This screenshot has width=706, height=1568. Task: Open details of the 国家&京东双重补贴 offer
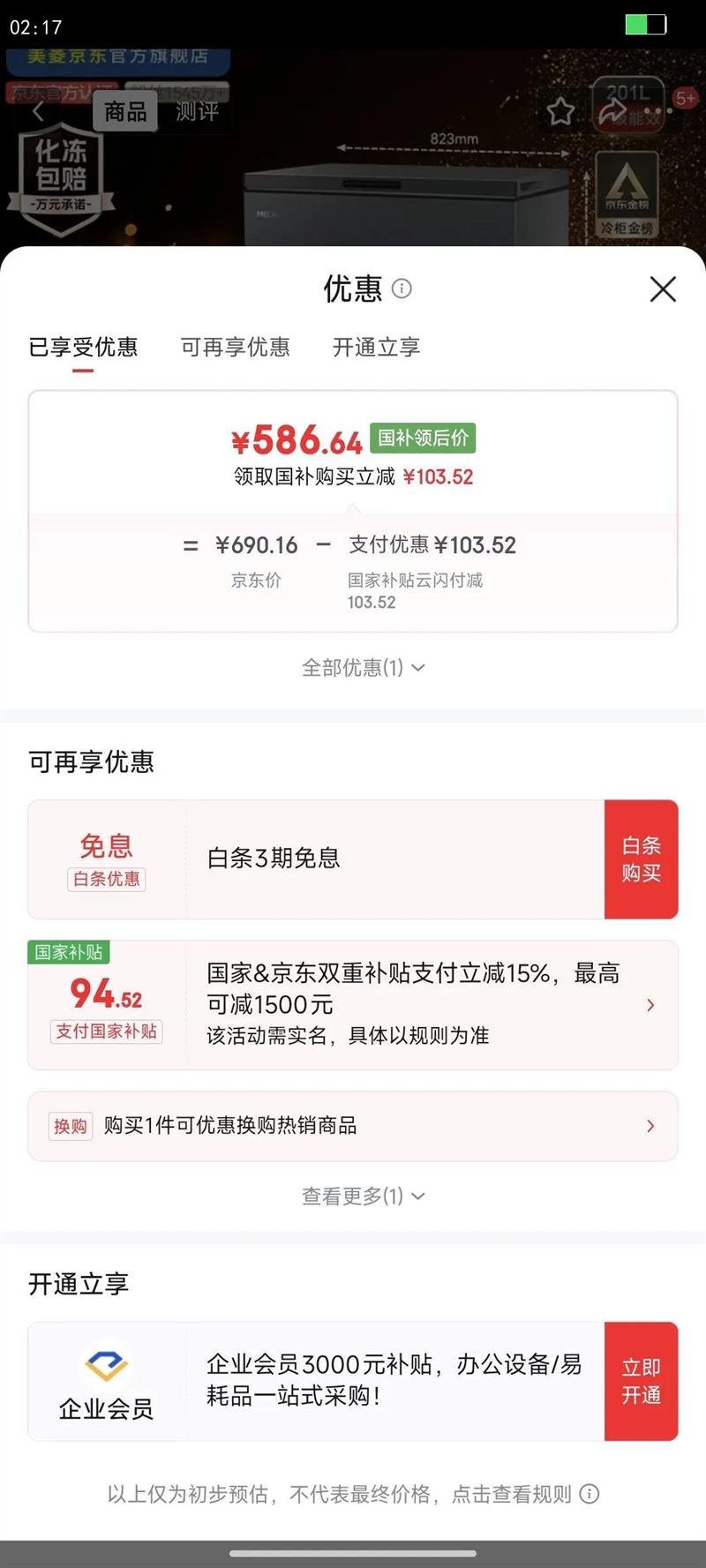pyautogui.click(x=650, y=1005)
